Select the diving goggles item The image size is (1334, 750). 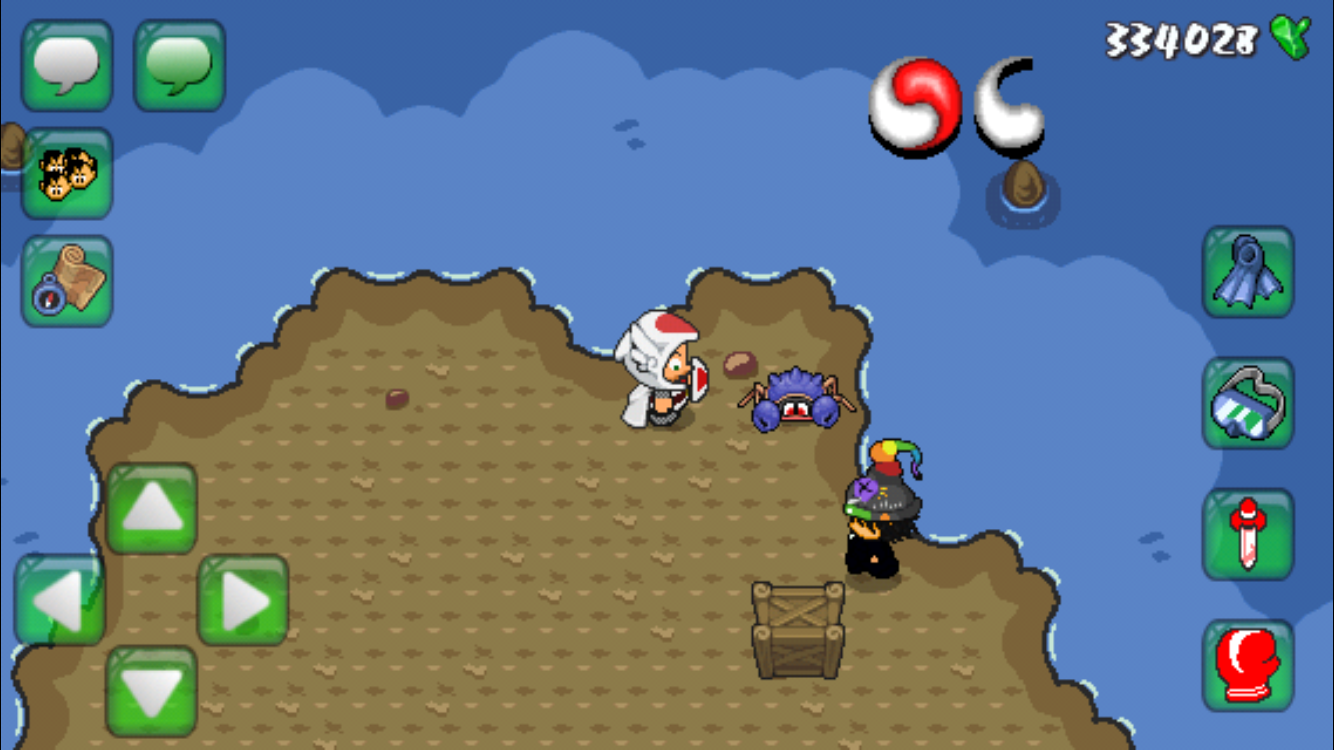coord(1247,403)
